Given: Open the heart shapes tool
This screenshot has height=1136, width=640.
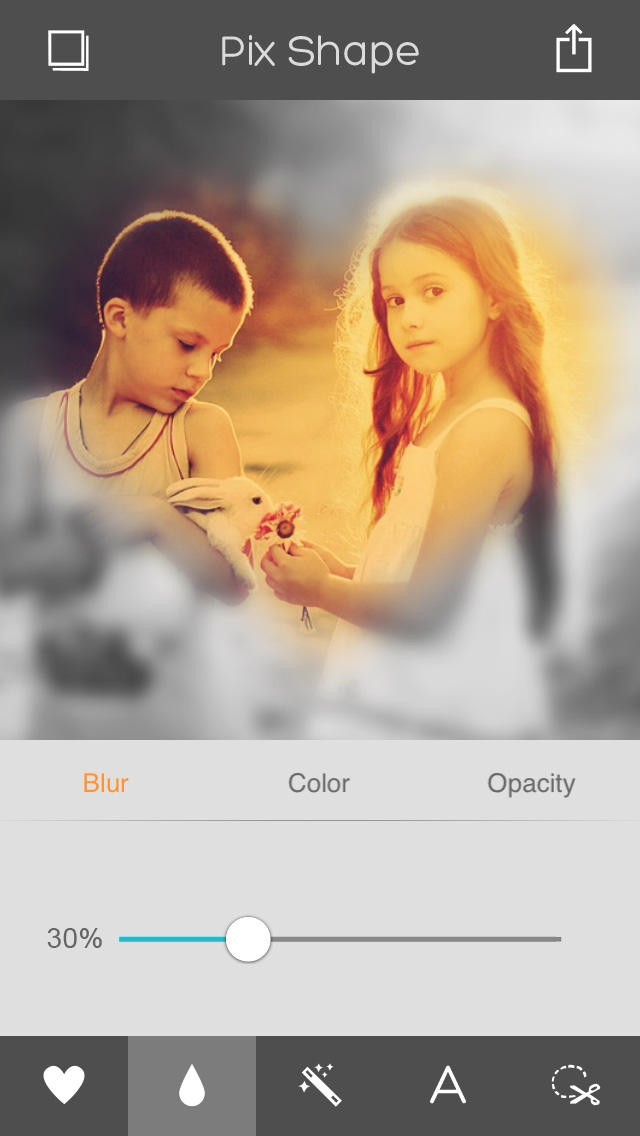Looking at the screenshot, I should [x=64, y=1085].
